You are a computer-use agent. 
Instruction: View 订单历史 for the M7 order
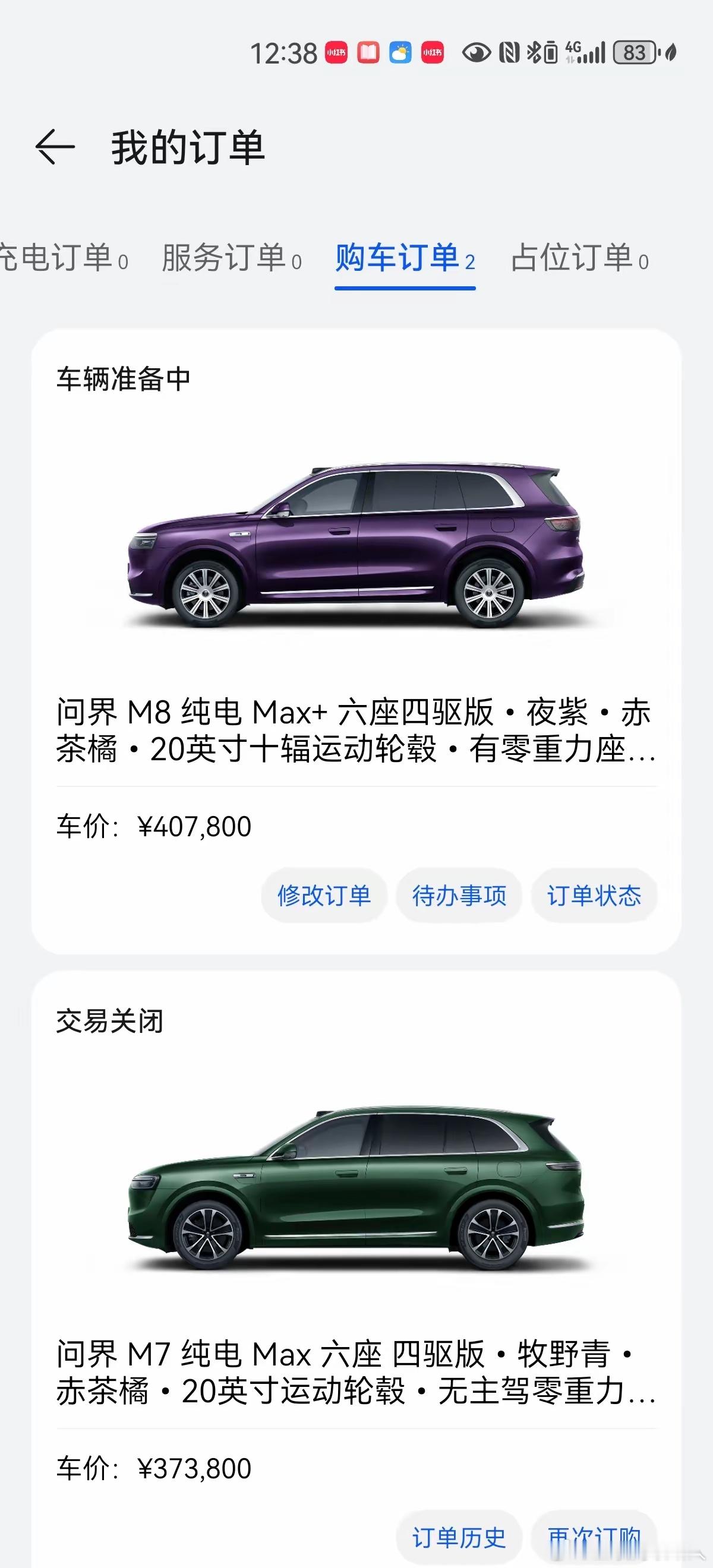459,1538
